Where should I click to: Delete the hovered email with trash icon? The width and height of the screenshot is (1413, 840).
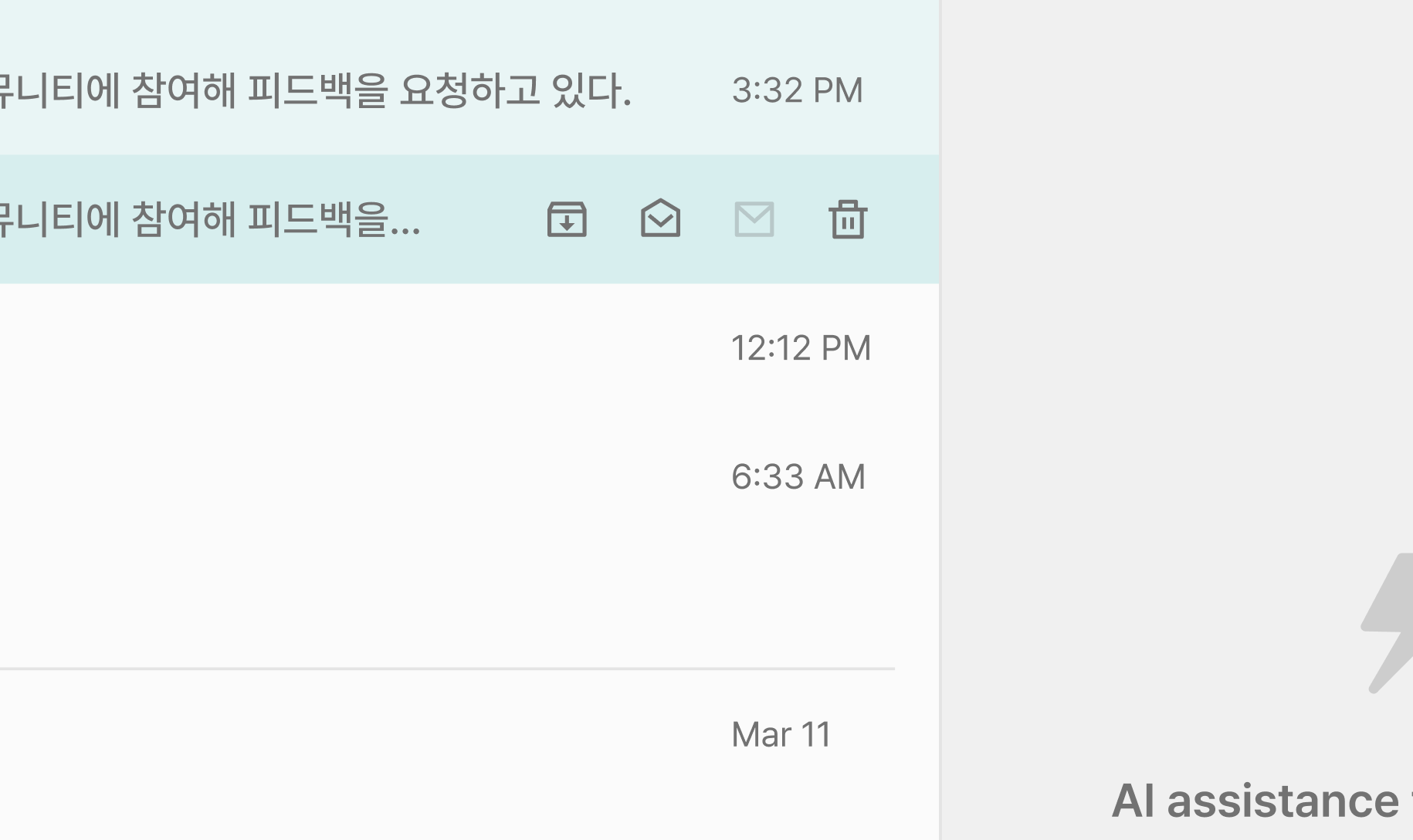pos(848,219)
